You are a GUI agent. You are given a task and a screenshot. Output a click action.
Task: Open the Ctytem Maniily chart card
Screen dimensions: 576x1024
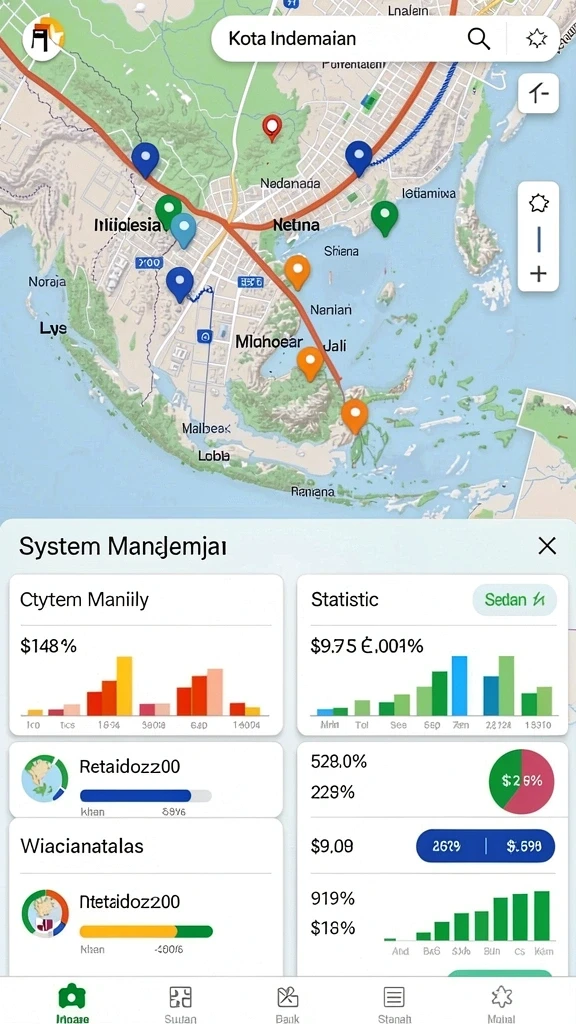coord(146,655)
